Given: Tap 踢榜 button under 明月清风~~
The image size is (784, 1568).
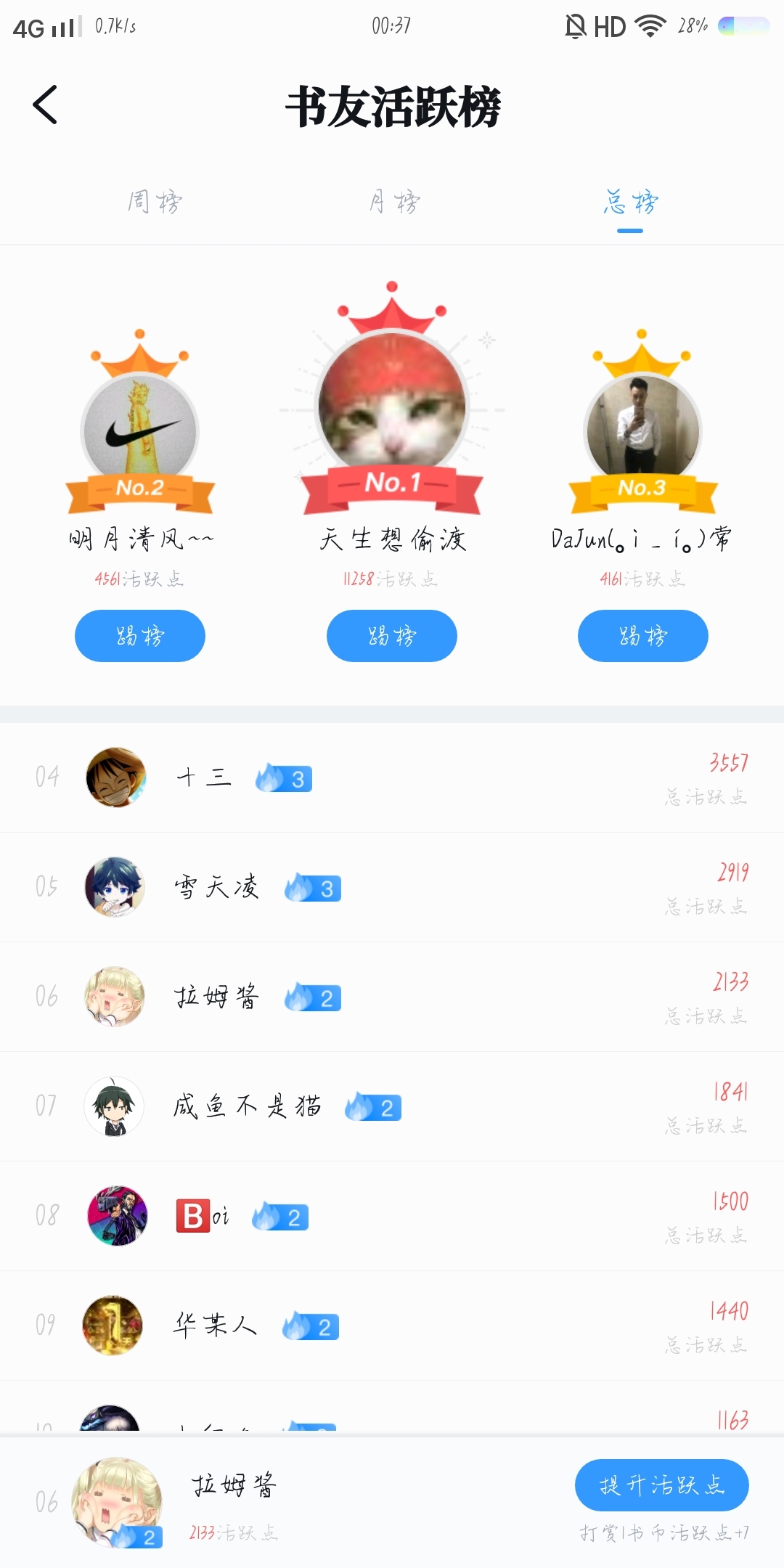Looking at the screenshot, I should [140, 636].
